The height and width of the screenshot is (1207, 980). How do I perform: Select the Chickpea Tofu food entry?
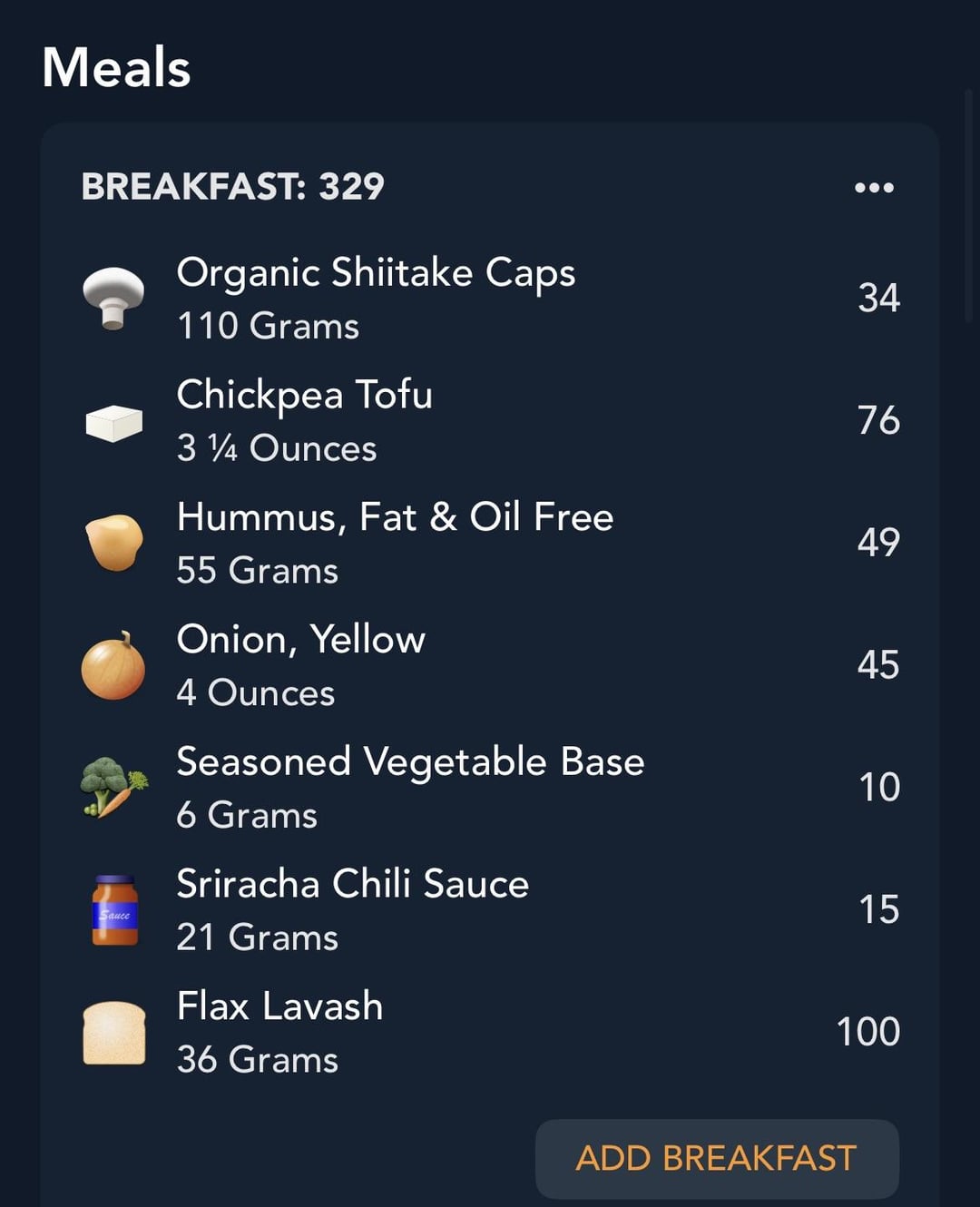(x=305, y=420)
